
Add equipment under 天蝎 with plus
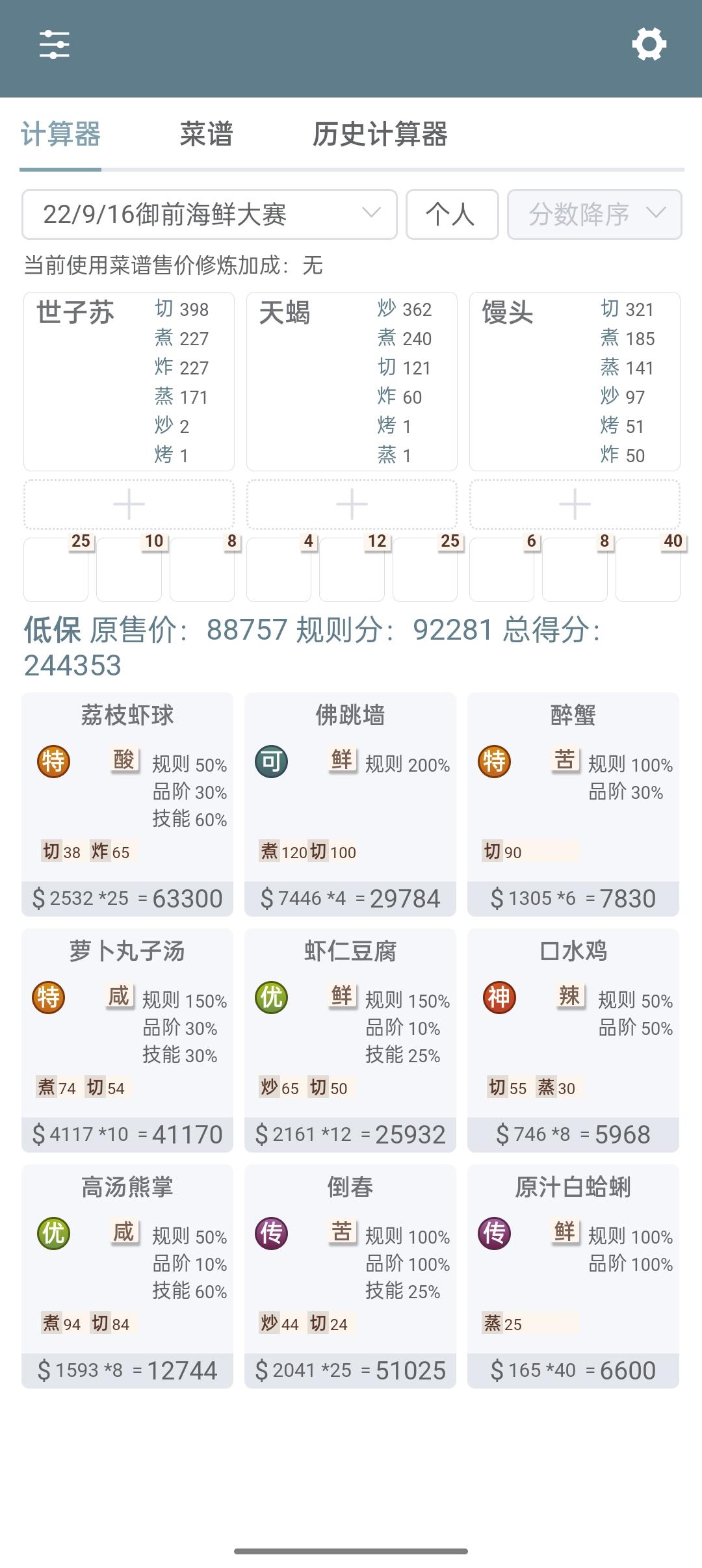(x=352, y=504)
